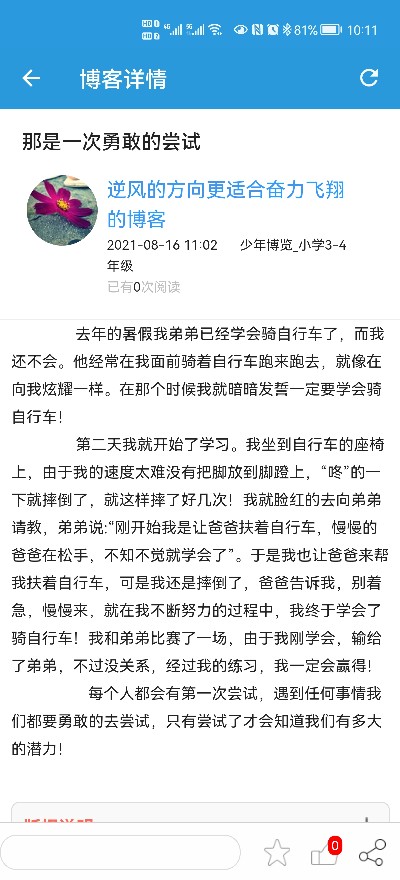Refresh the blog details page

click(x=369, y=78)
